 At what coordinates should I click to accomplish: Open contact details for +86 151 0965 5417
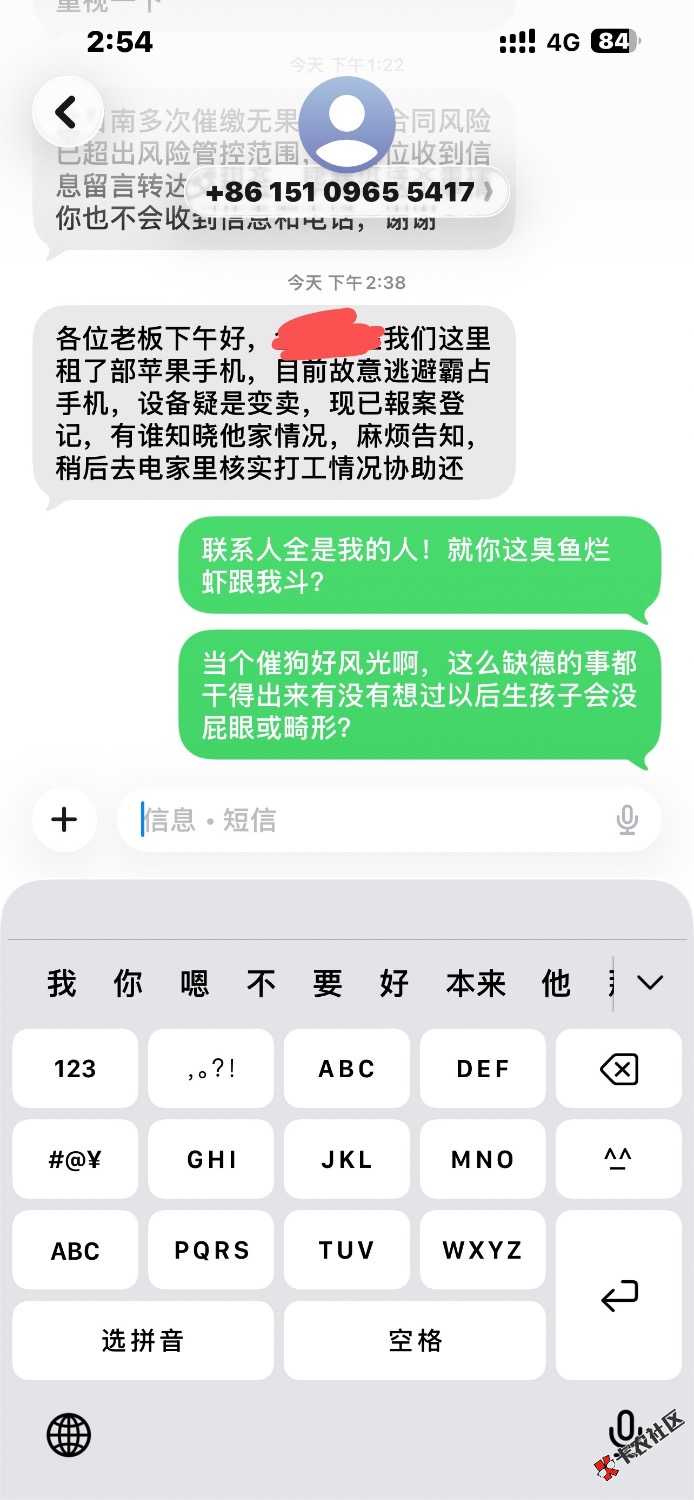click(347, 191)
